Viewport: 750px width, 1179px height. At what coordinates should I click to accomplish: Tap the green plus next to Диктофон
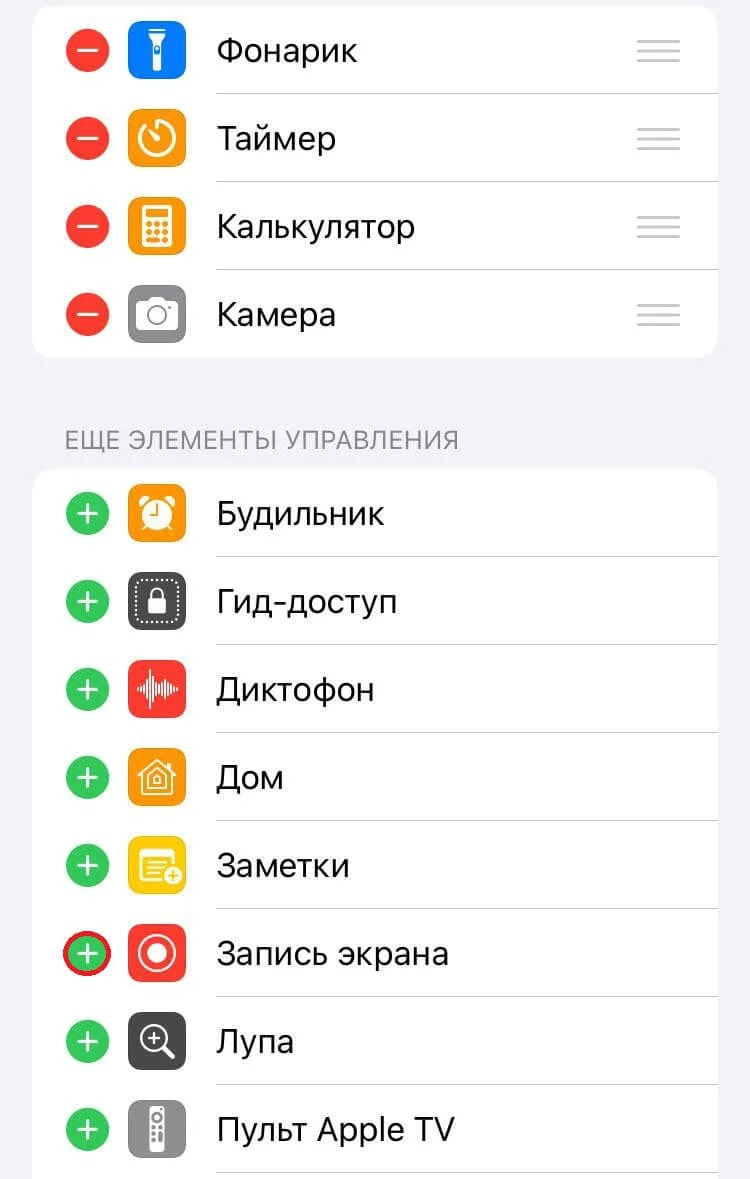[88, 690]
